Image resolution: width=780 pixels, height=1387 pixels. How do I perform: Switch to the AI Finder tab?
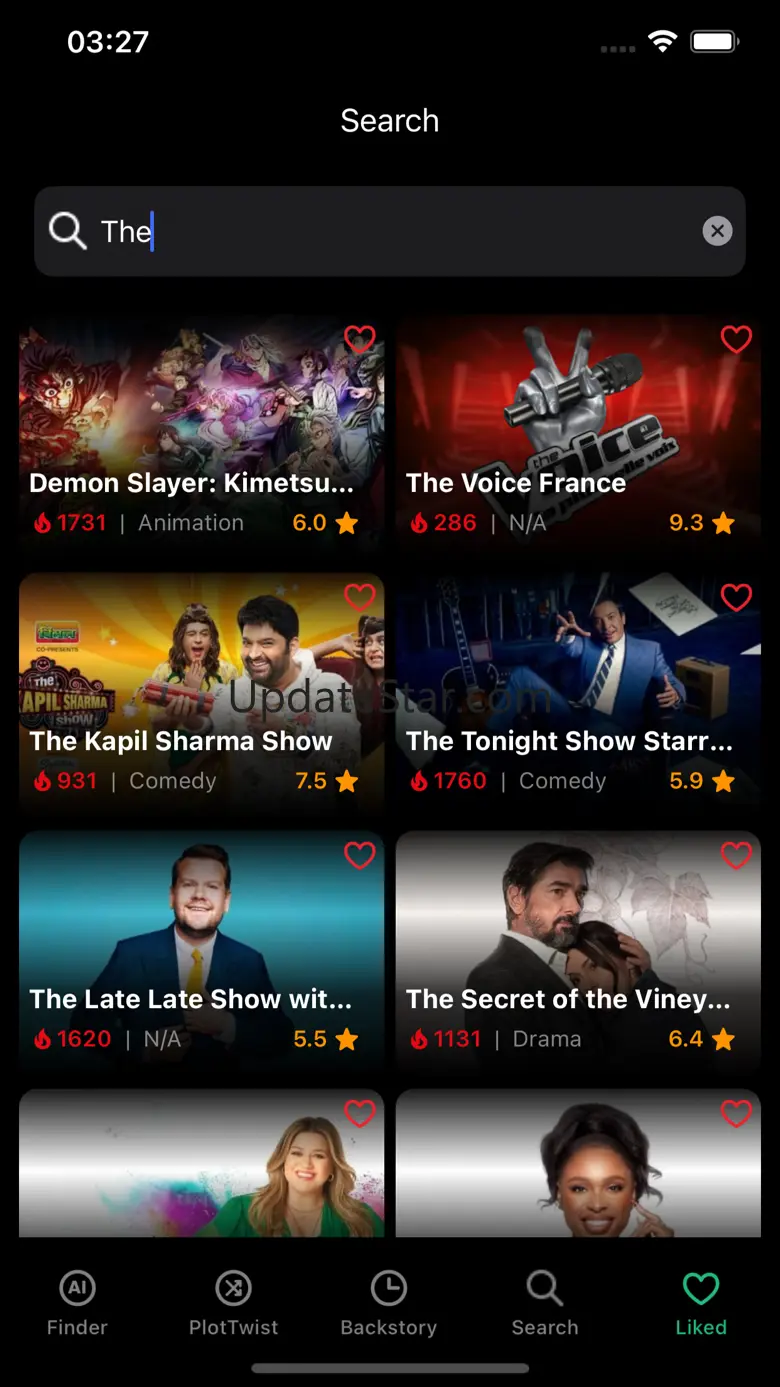click(x=77, y=1303)
